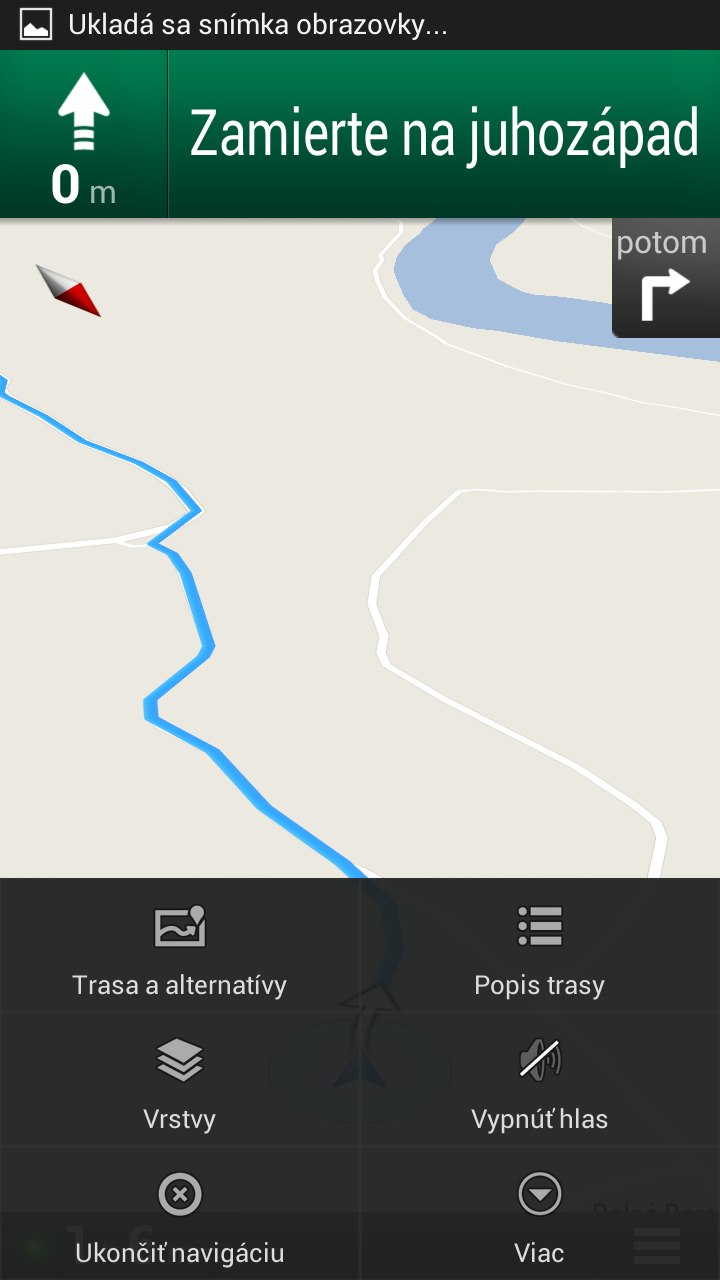Open Trasa a alternatívy option
This screenshot has width=720, height=1280.
[x=180, y=950]
